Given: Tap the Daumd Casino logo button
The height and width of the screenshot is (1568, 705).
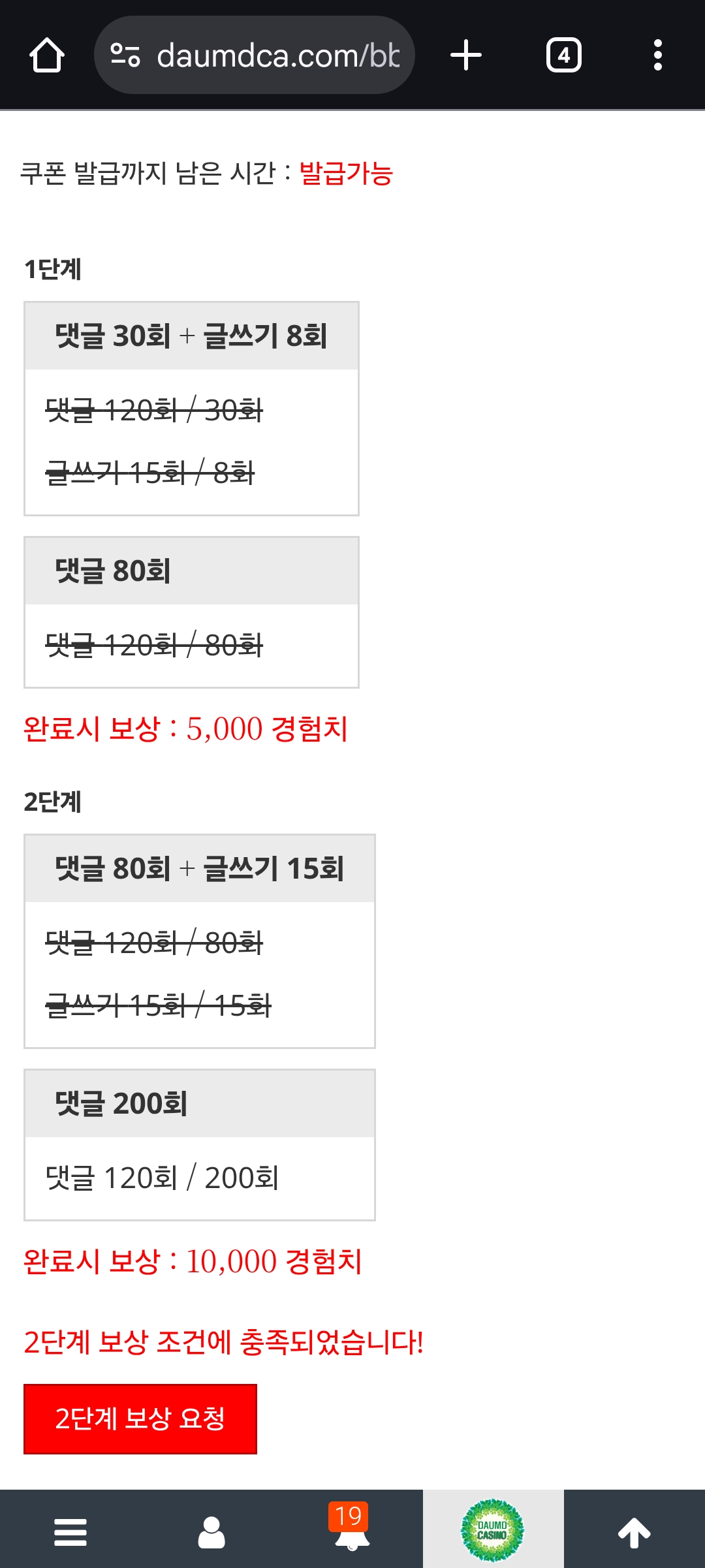Looking at the screenshot, I should click(493, 1530).
